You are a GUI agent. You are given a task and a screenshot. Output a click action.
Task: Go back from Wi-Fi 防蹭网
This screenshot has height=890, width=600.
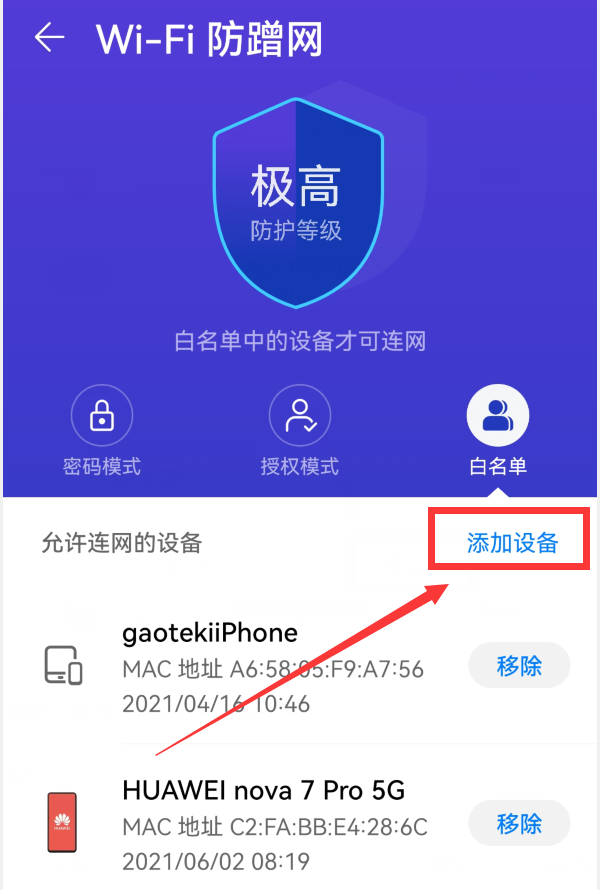(48, 38)
